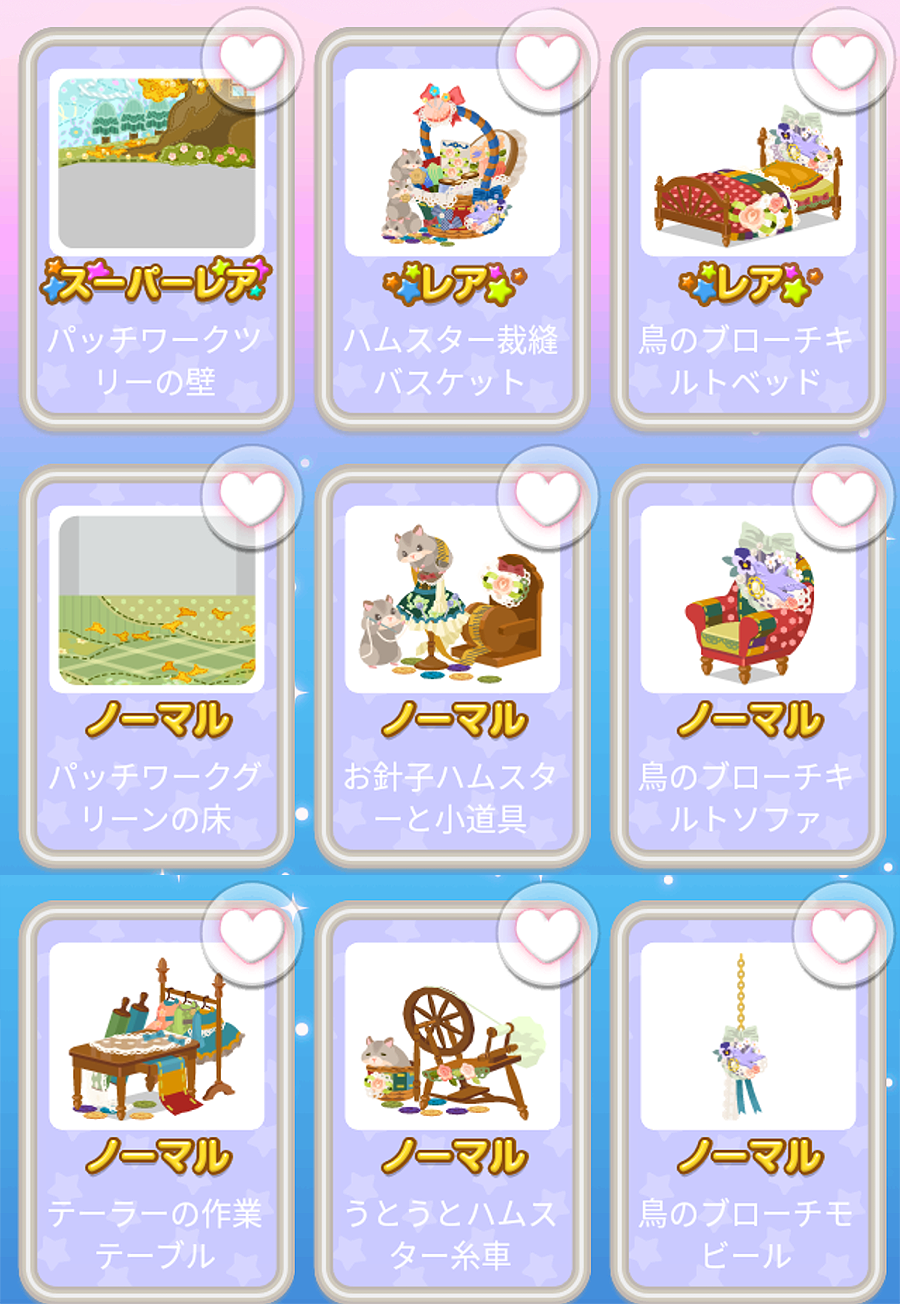Tap the heart on テーラーの作業テーブル

click(x=251, y=932)
